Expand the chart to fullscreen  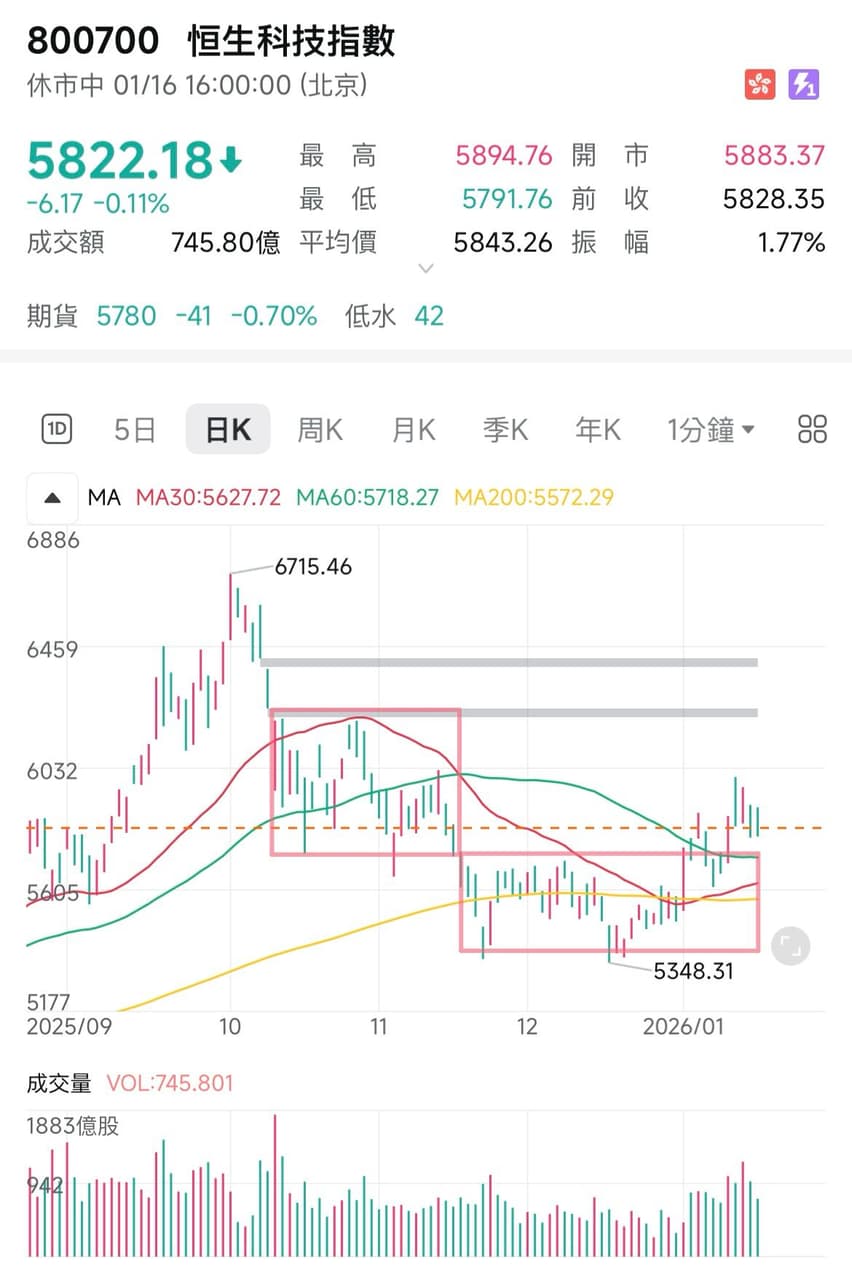click(789, 945)
